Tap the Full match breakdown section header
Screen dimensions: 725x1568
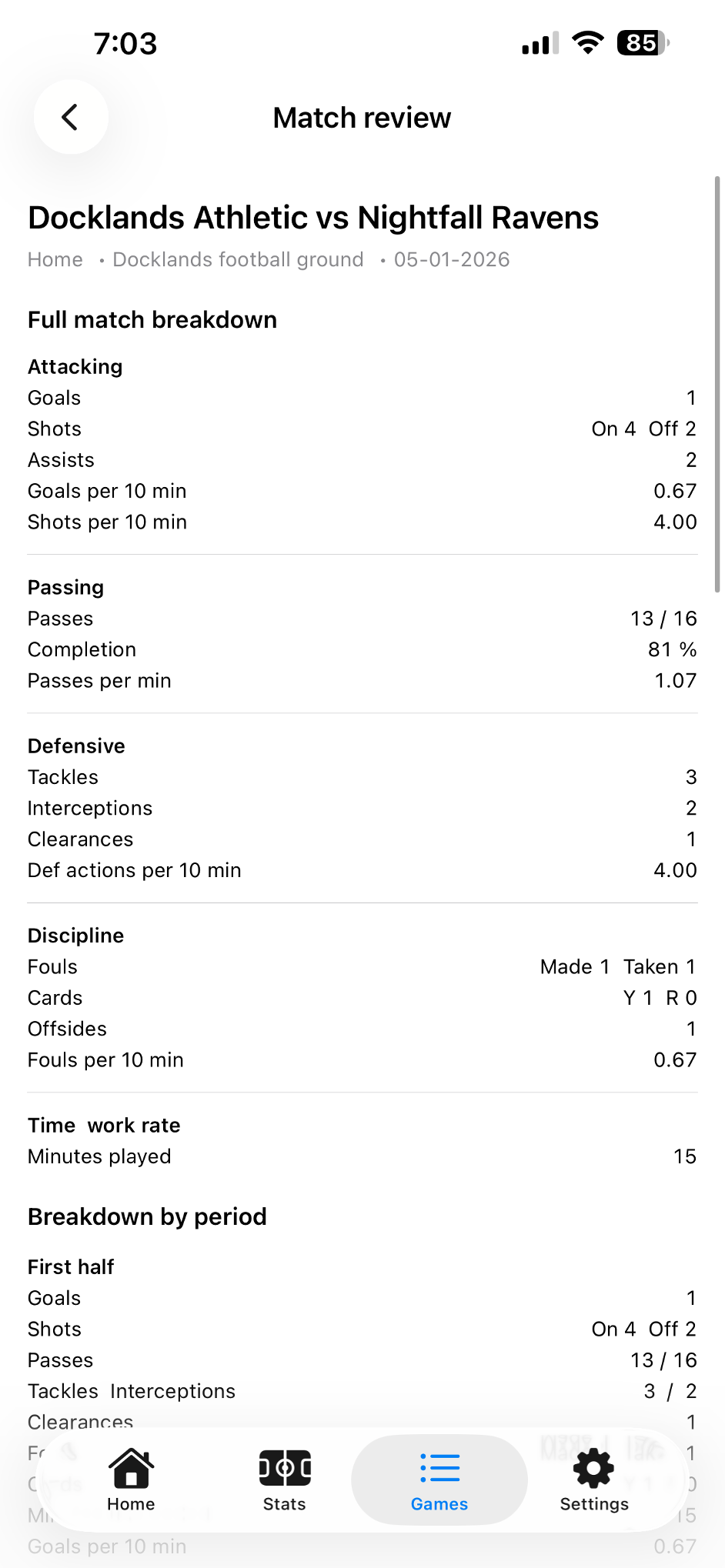[152, 320]
